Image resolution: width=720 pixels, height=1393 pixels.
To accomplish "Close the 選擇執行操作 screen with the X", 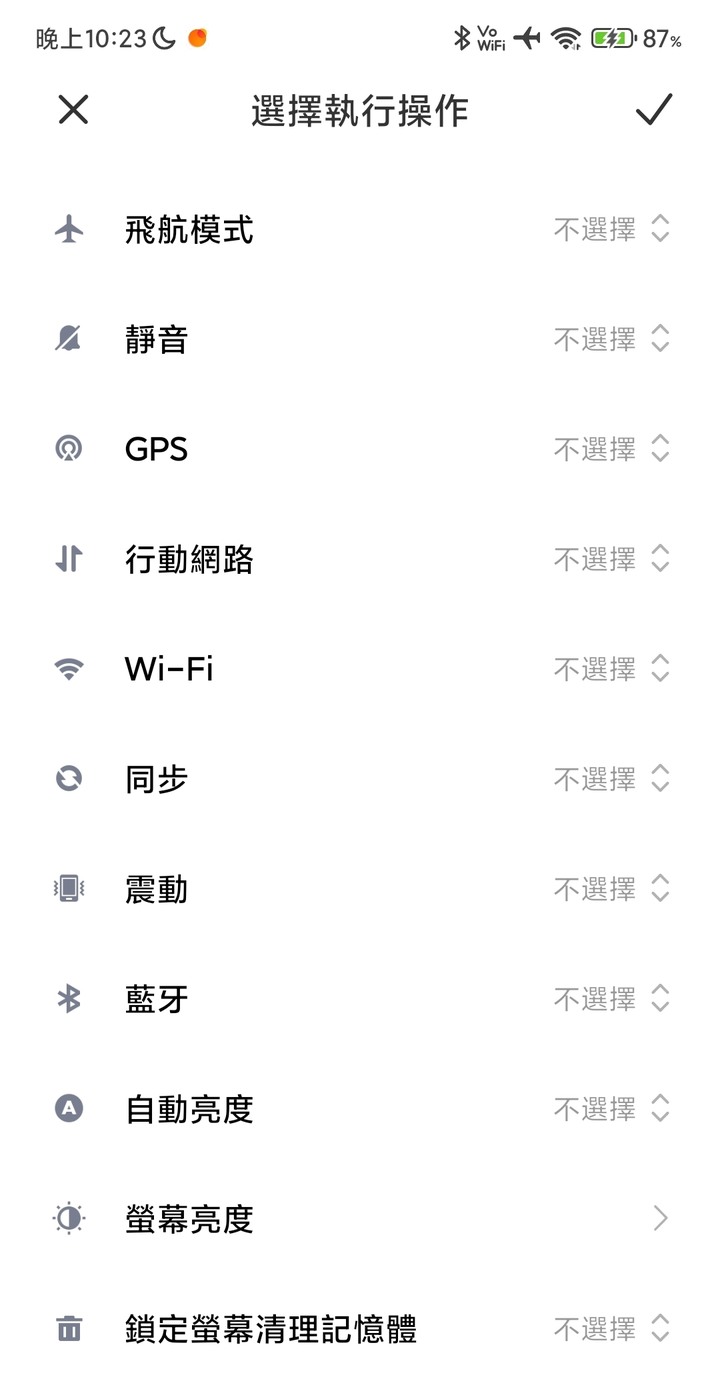I will point(73,110).
